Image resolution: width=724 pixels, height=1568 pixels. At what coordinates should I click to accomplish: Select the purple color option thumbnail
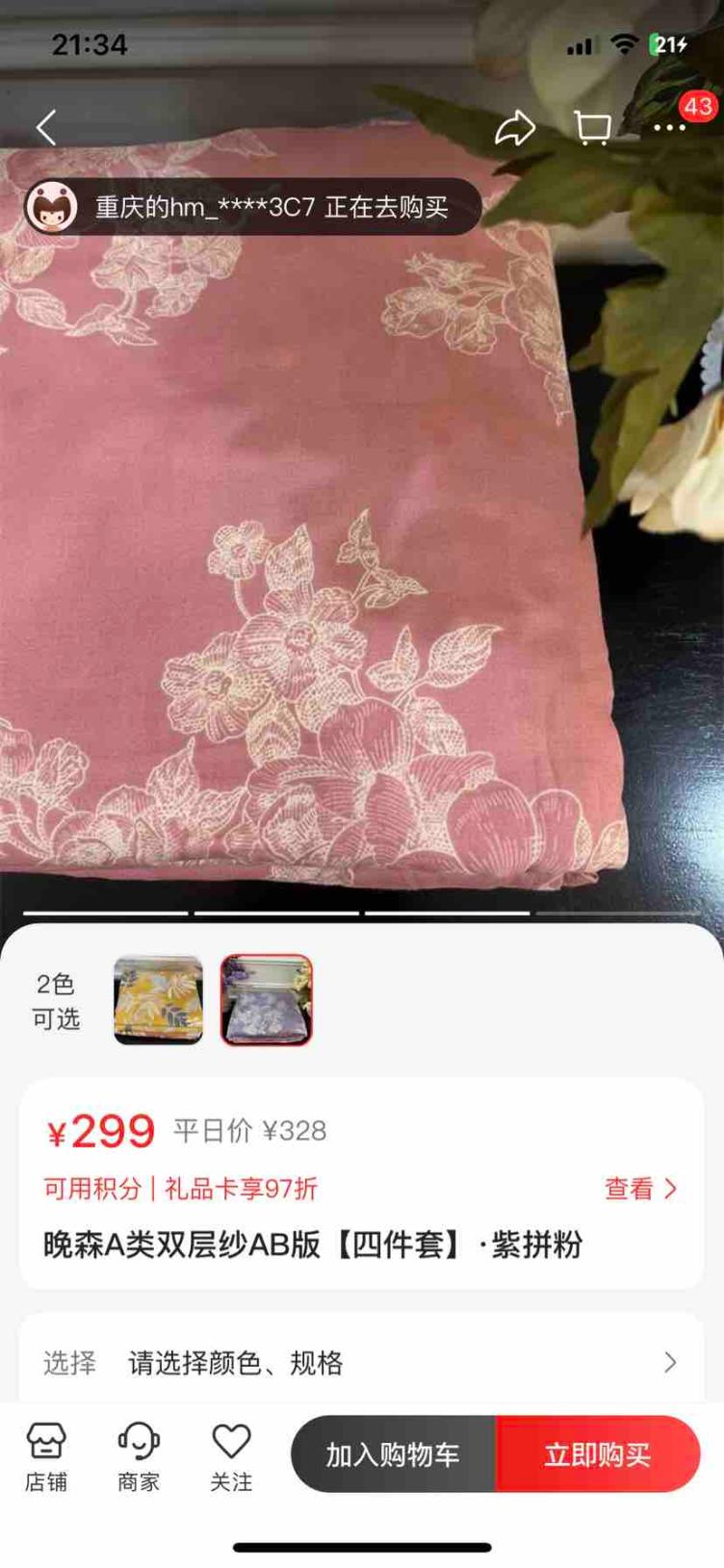point(267,1000)
